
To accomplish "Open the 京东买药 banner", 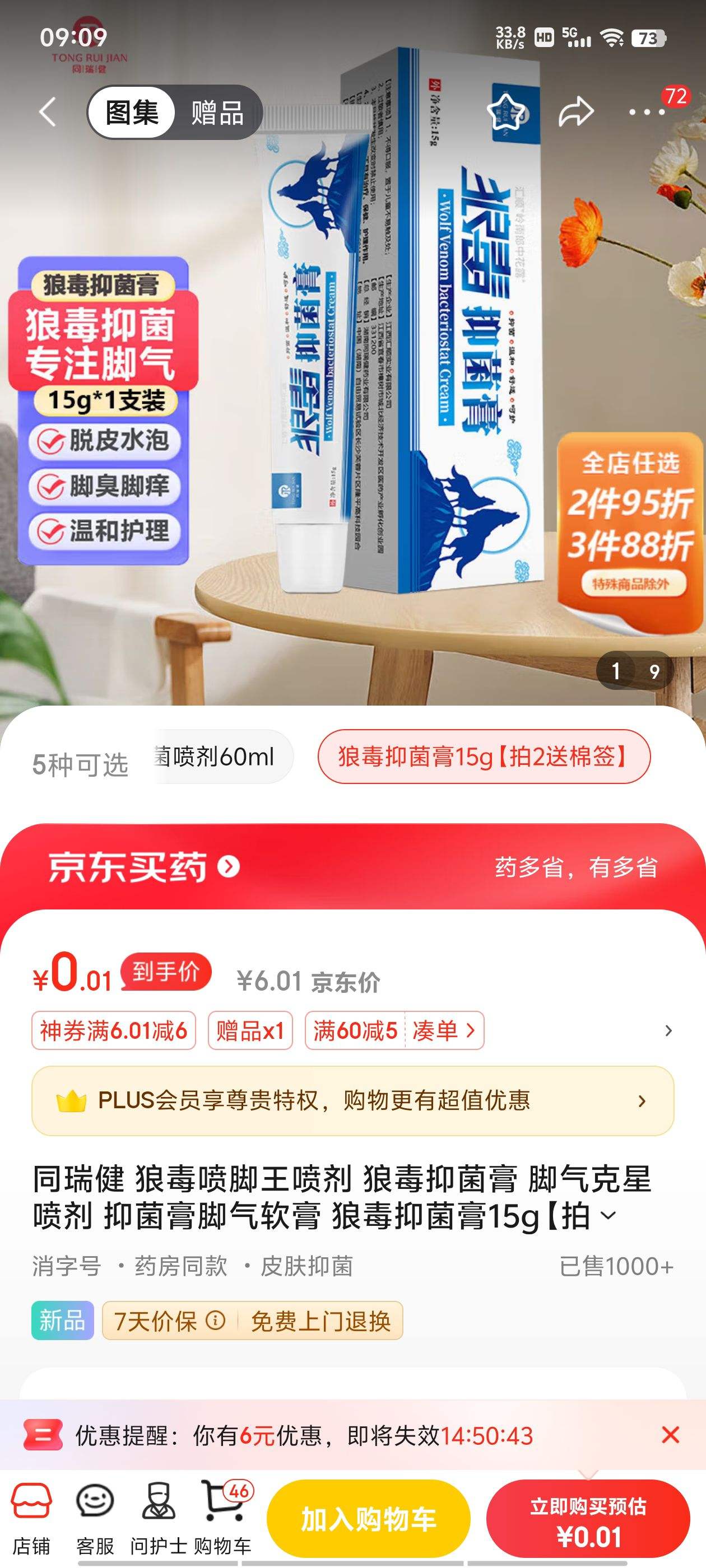I will point(144,867).
